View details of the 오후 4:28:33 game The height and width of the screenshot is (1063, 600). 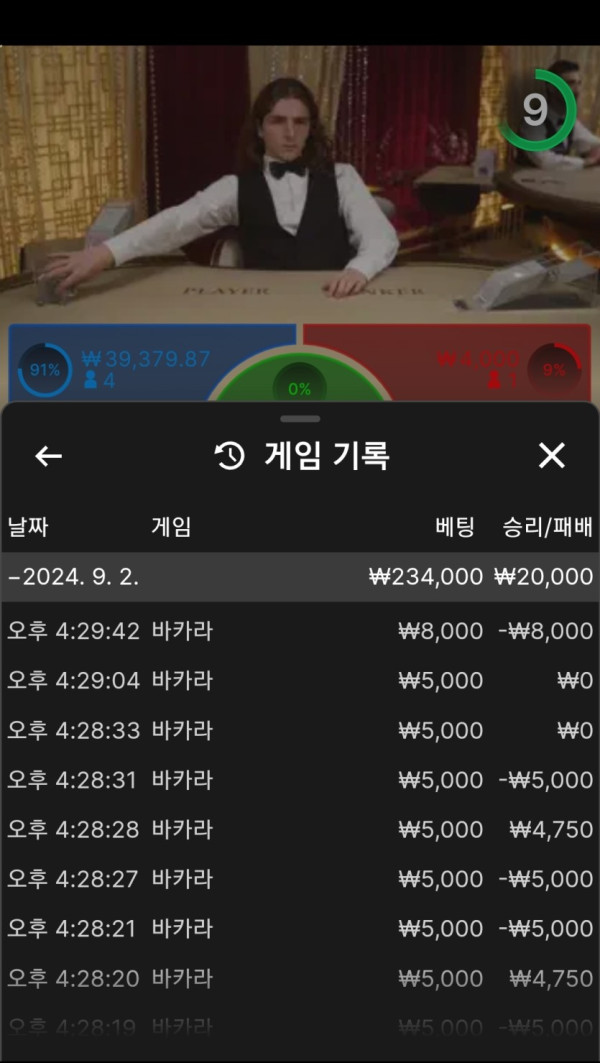[x=300, y=731]
